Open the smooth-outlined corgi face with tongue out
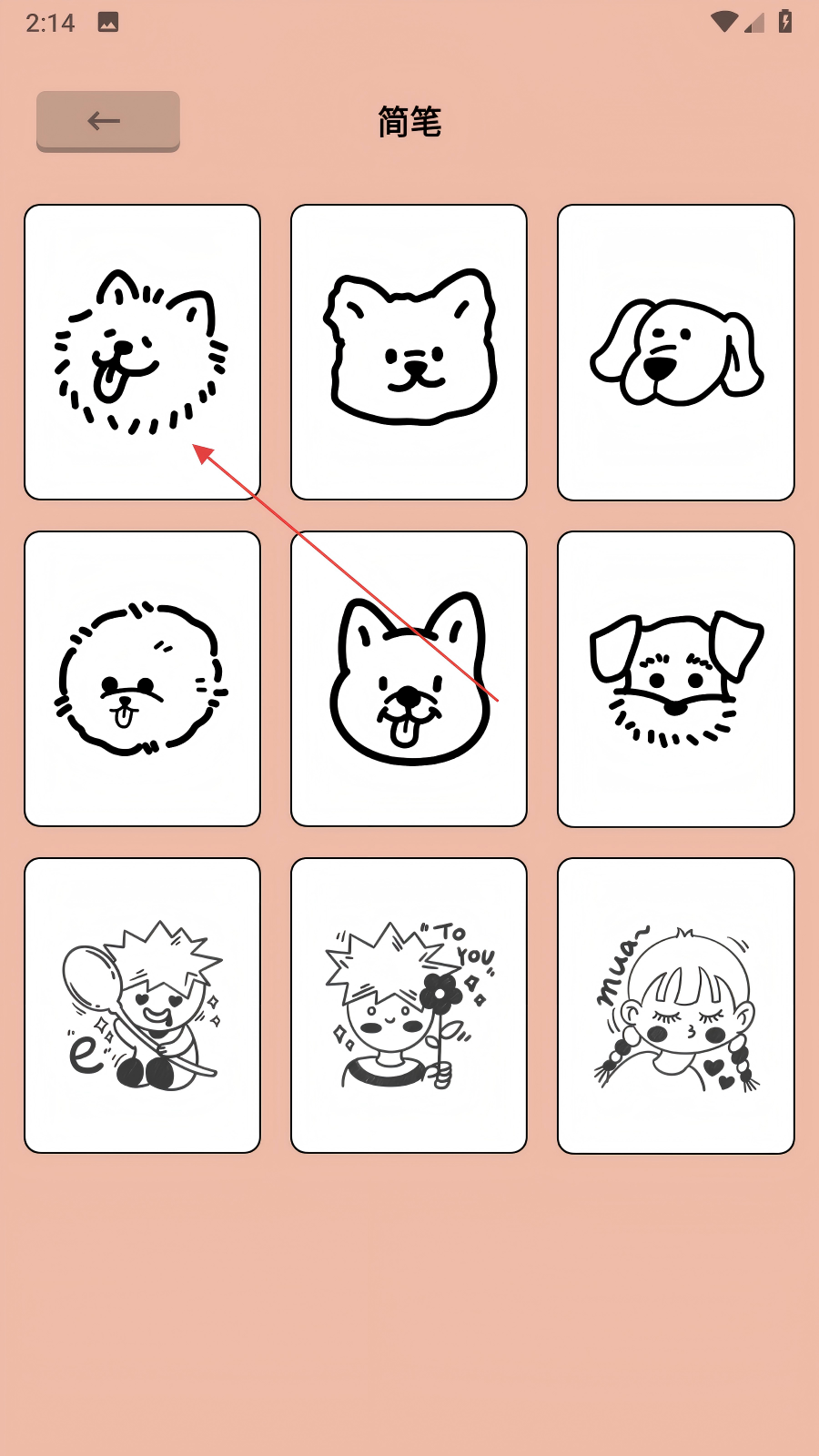 [409, 679]
